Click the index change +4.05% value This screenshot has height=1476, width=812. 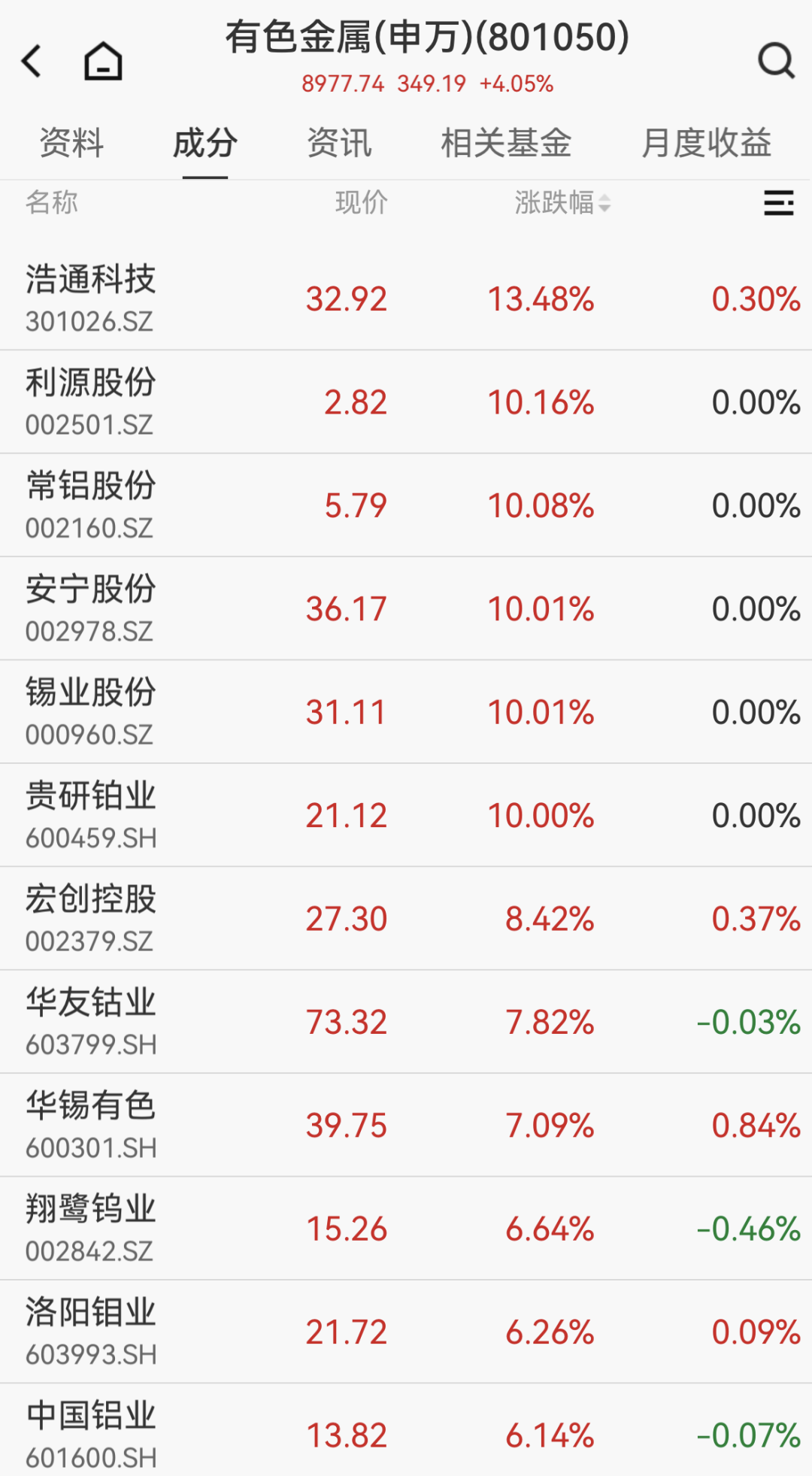point(516,84)
